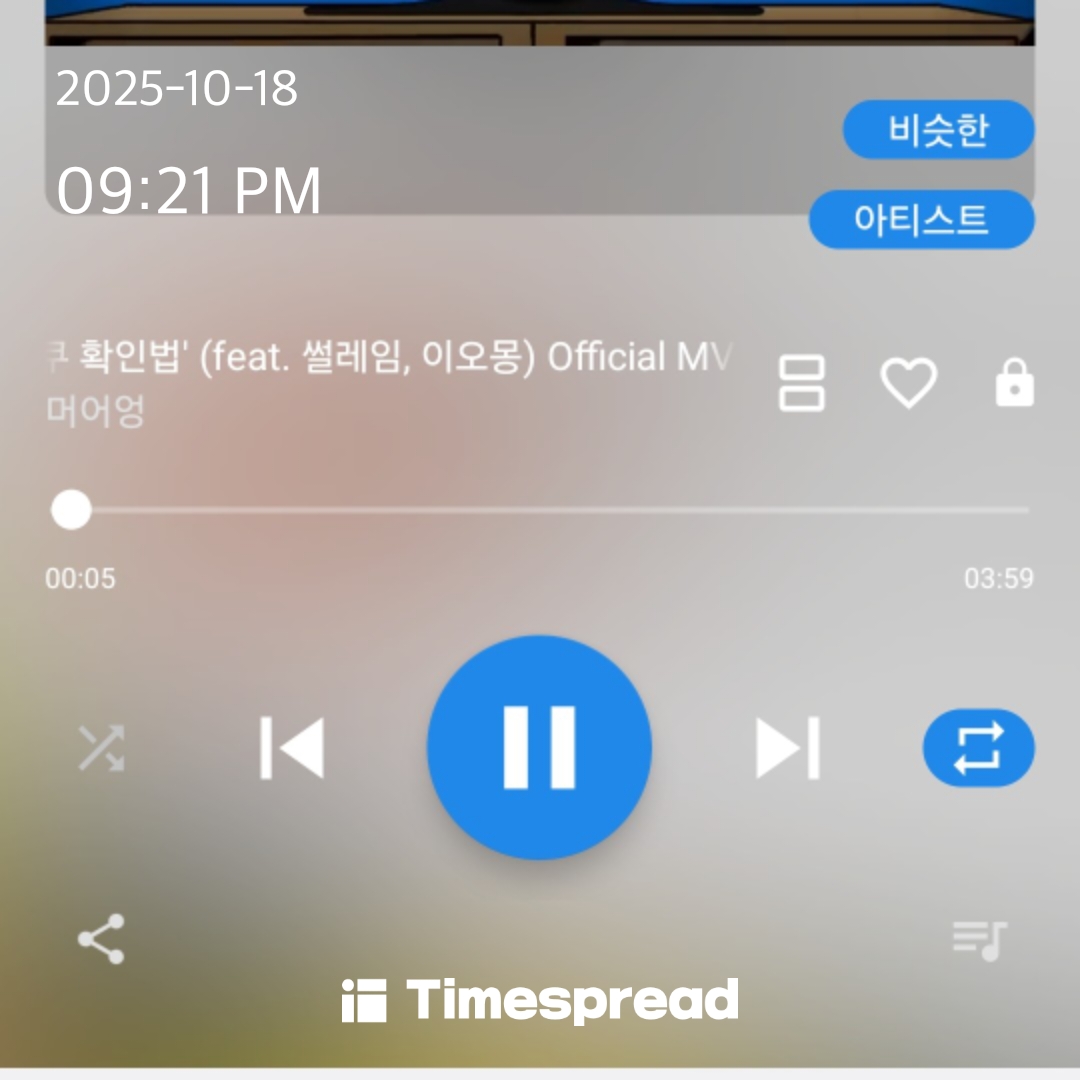Image resolution: width=1080 pixels, height=1080 pixels.
Task: Share this track
Action: click(101, 939)
